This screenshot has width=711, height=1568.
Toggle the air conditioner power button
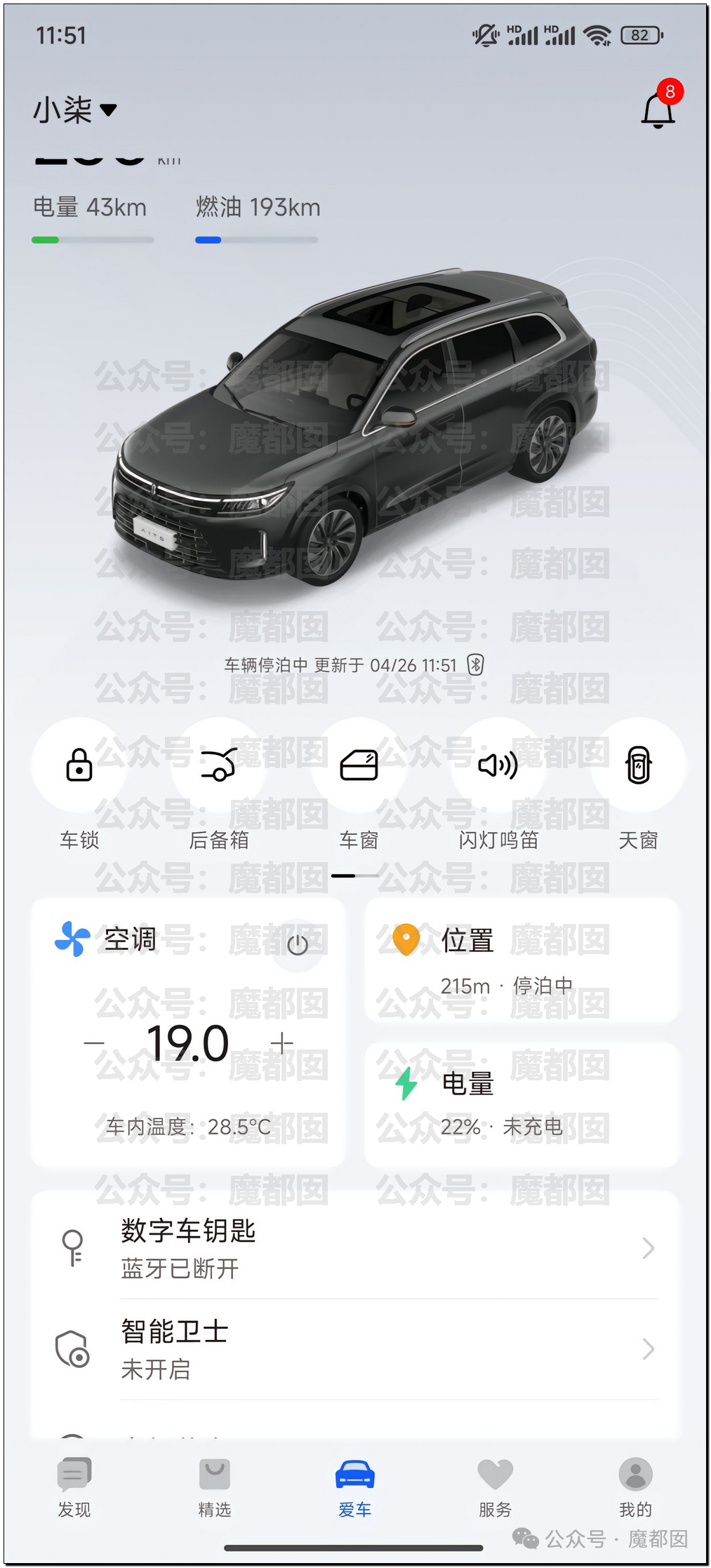pyautogui.click(x=298, y=945)
